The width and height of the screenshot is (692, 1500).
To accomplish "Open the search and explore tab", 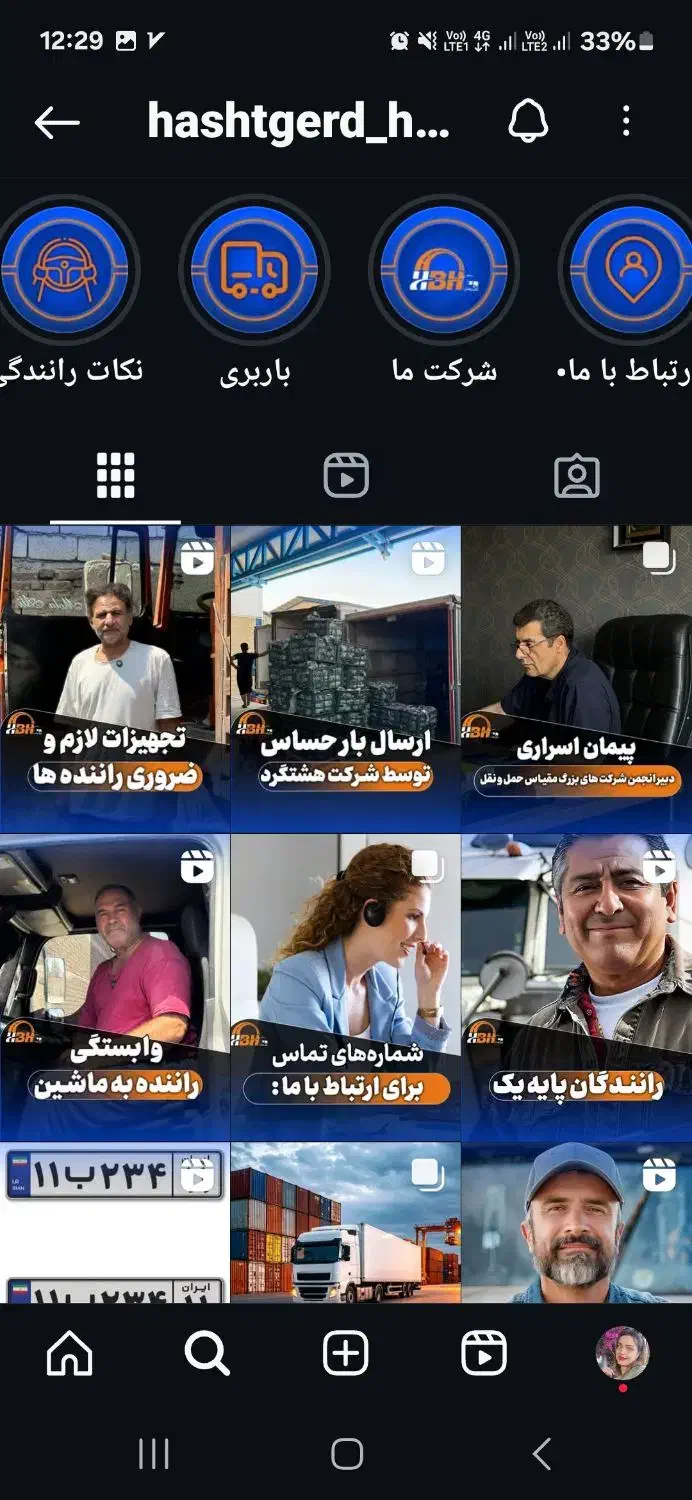I will point(208,1355).
